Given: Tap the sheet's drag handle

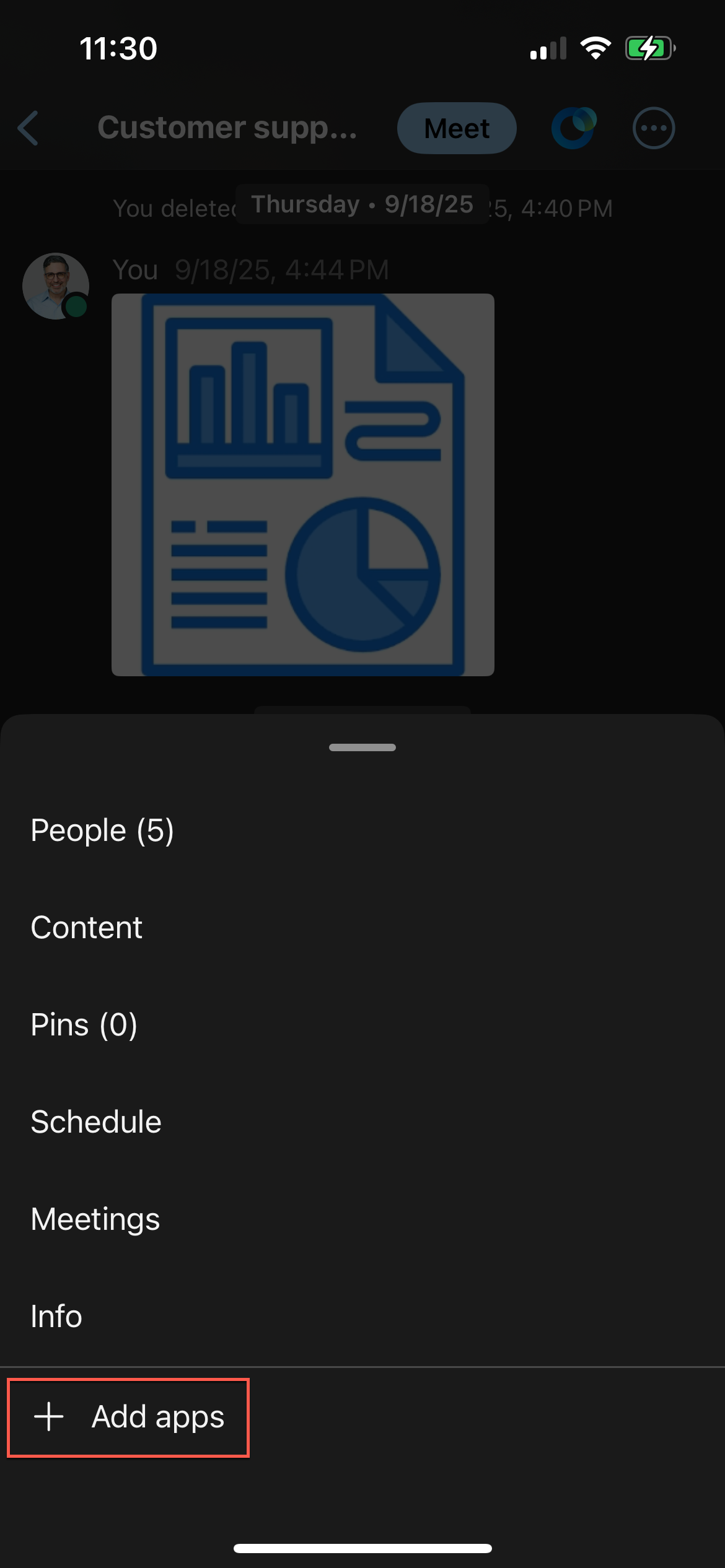Looking at the screenshot, I should pos(362,747).
